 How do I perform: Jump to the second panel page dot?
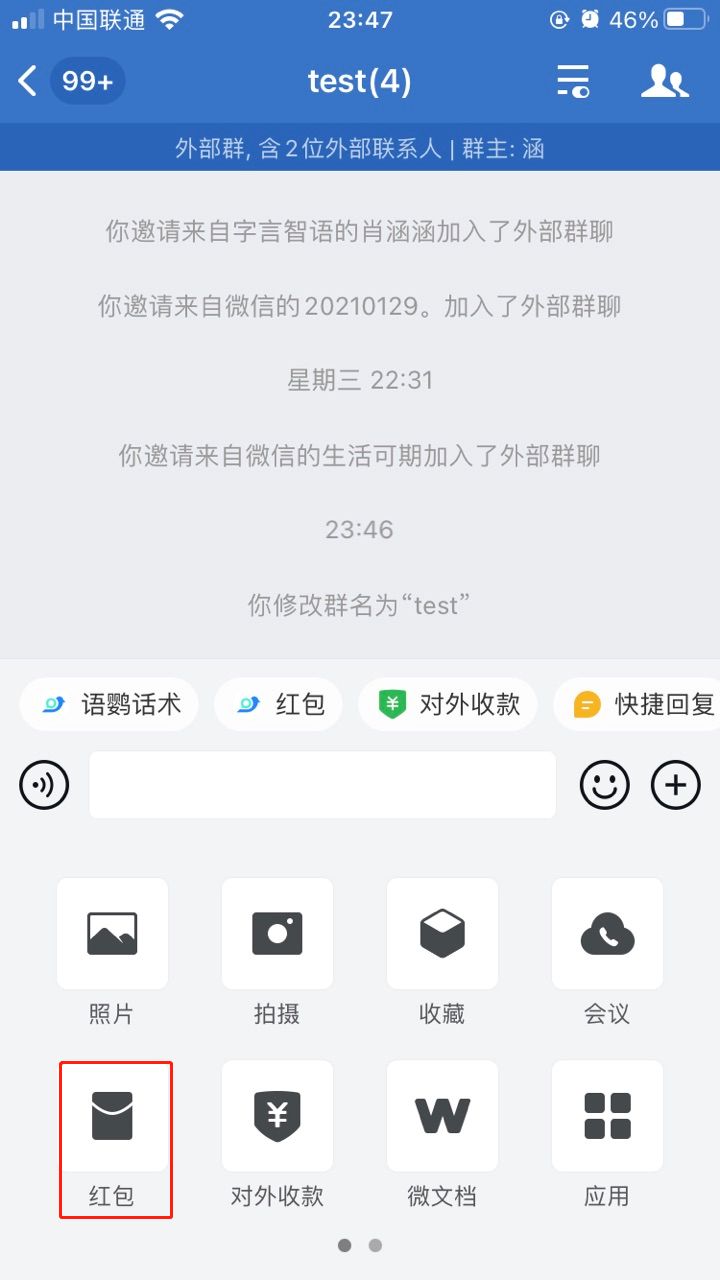tap(375, 1245)
